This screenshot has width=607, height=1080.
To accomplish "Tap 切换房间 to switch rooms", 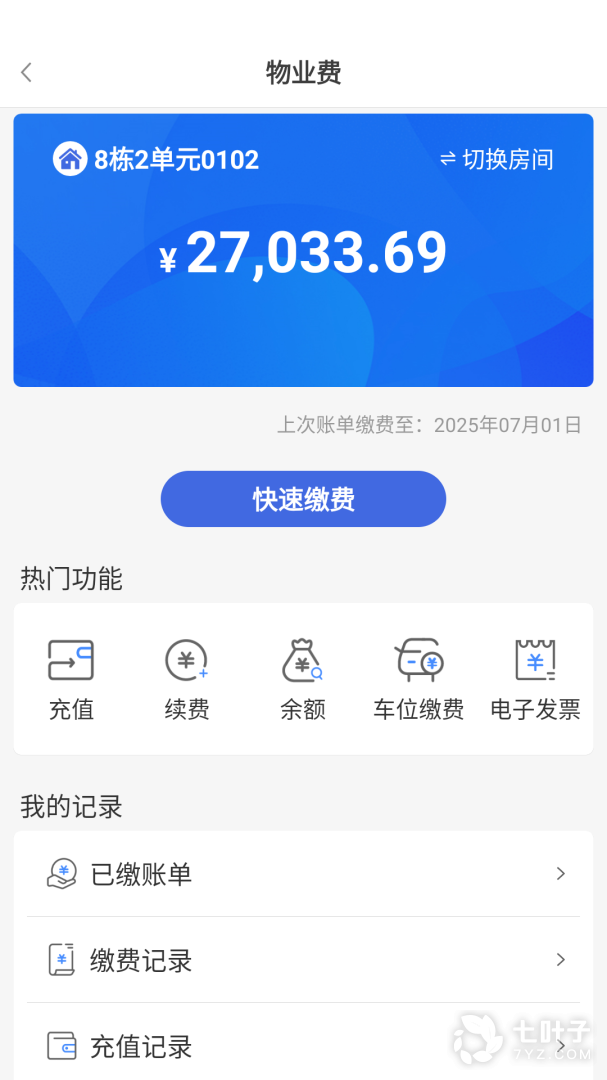I will pyautogui.click(x=497, y=160).
